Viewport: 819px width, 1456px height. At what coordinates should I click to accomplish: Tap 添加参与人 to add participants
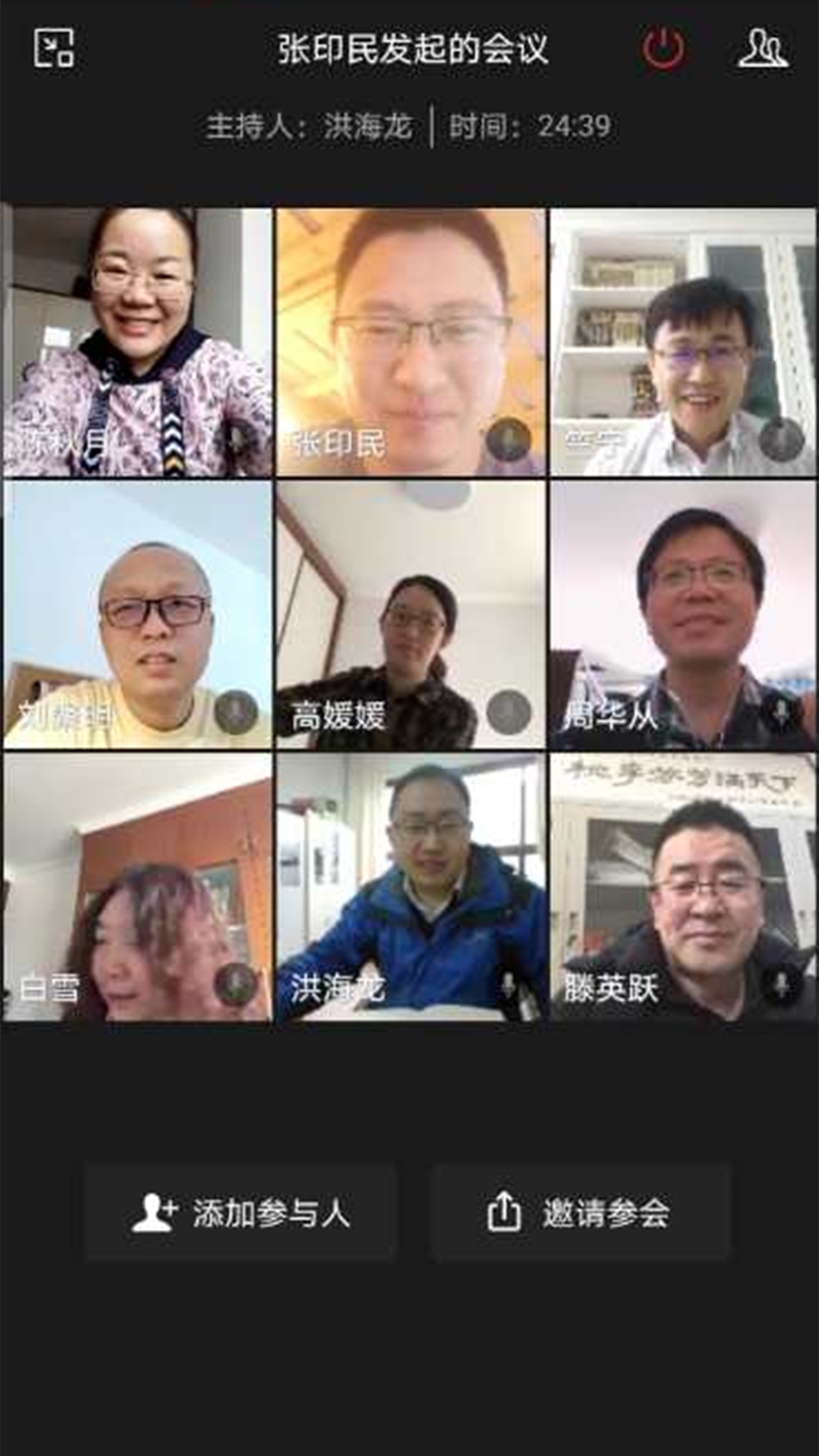point(241,1213)
